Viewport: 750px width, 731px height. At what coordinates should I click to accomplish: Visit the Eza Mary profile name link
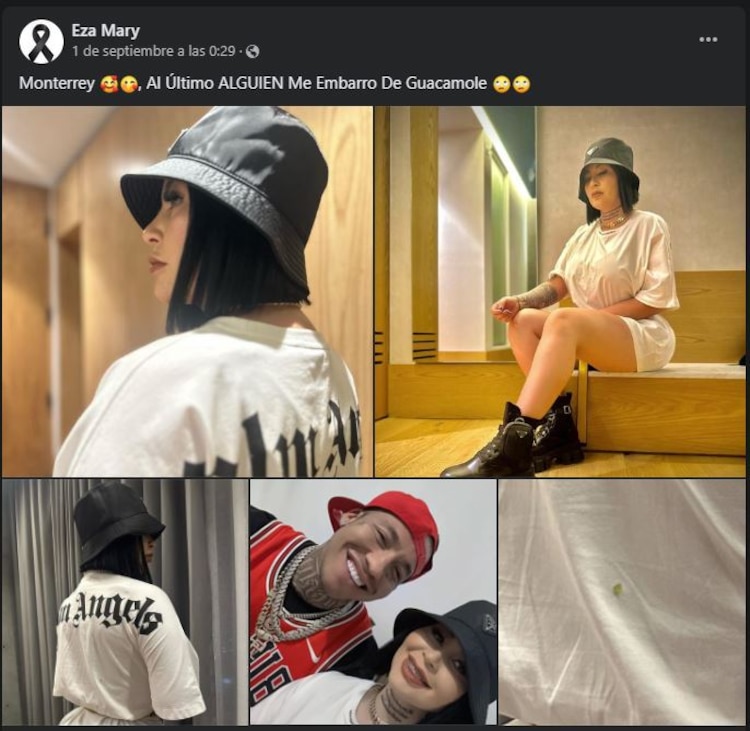click(x=105, y=30)
